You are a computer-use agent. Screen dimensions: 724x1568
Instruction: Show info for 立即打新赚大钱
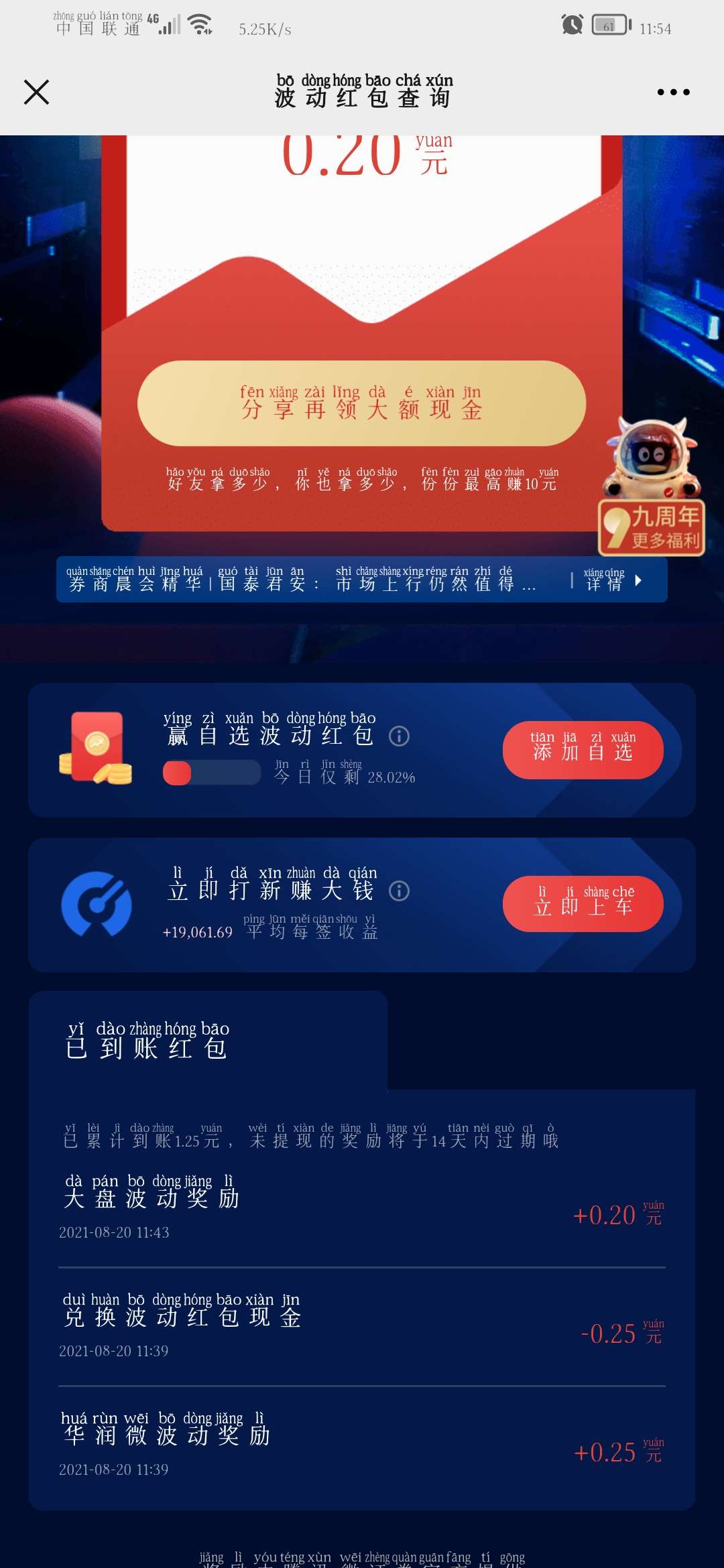point(400,891)
